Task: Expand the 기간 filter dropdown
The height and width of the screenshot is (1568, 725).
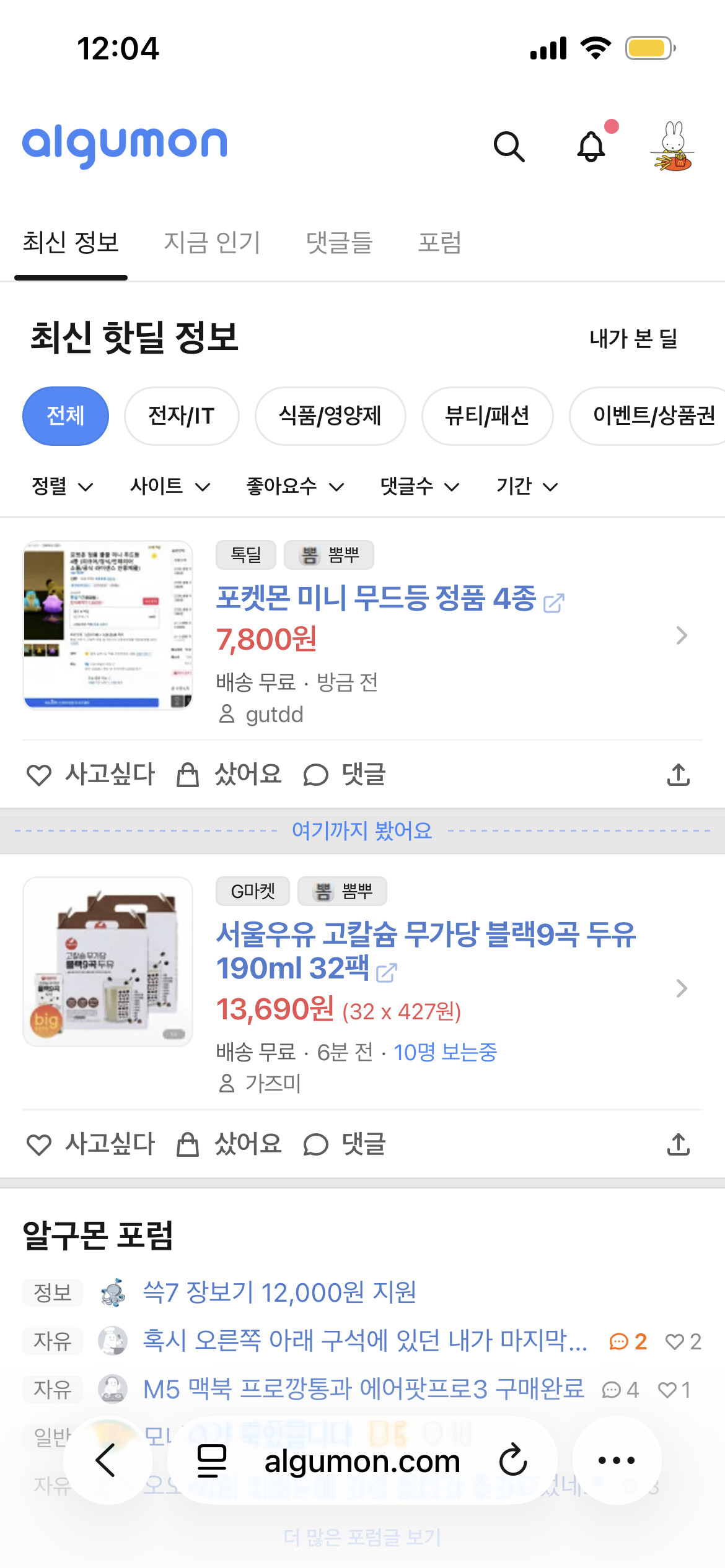Action: click(x=527, y=487)
